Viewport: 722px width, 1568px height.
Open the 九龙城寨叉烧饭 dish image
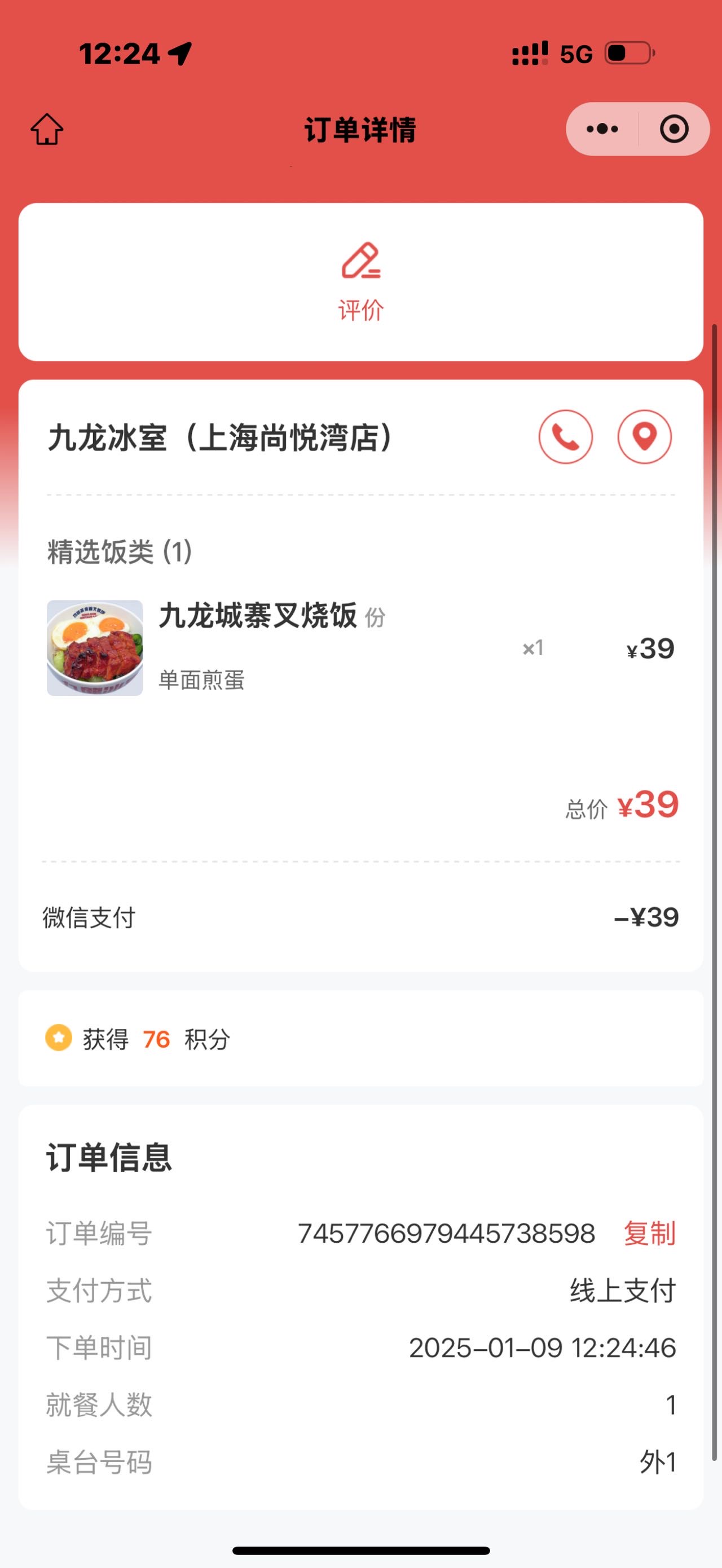(95, 648)
